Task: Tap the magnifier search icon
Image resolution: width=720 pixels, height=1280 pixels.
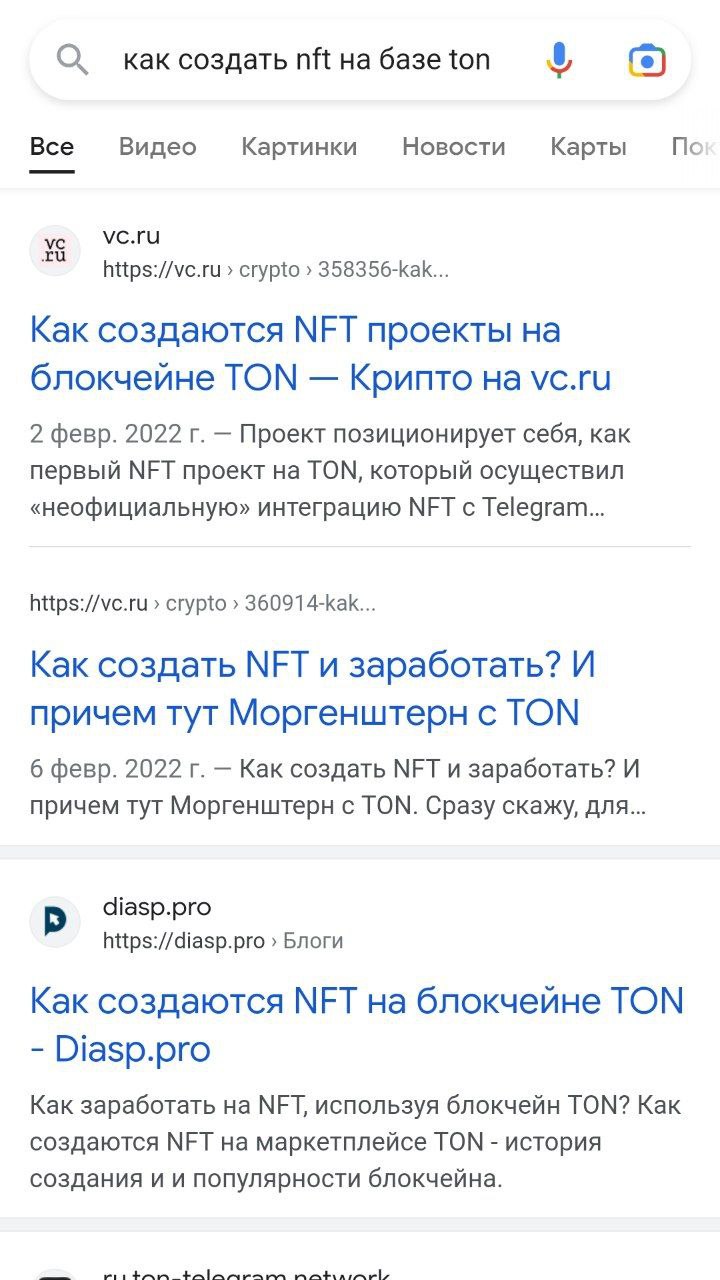Action: point(72,61)
